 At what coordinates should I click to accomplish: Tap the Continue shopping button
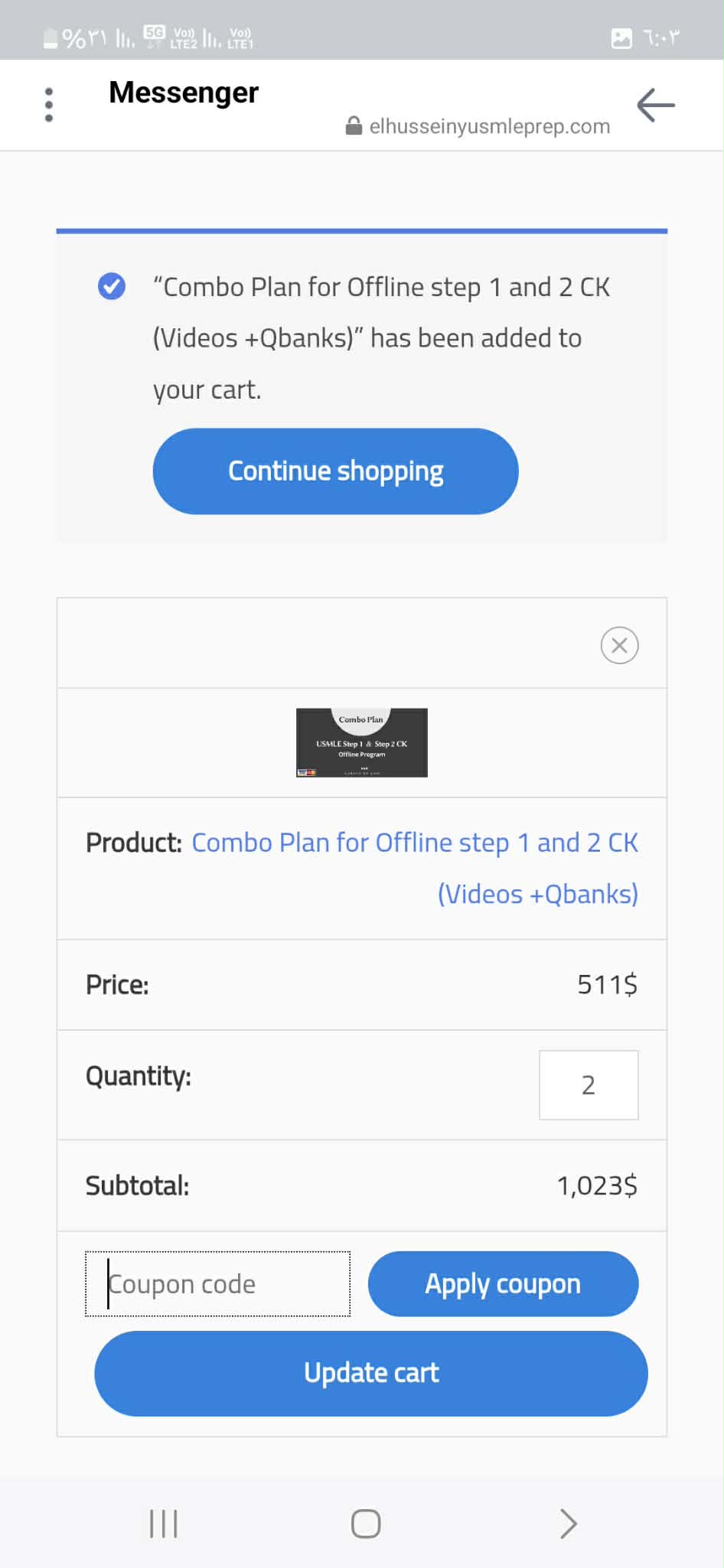[335, 471]
